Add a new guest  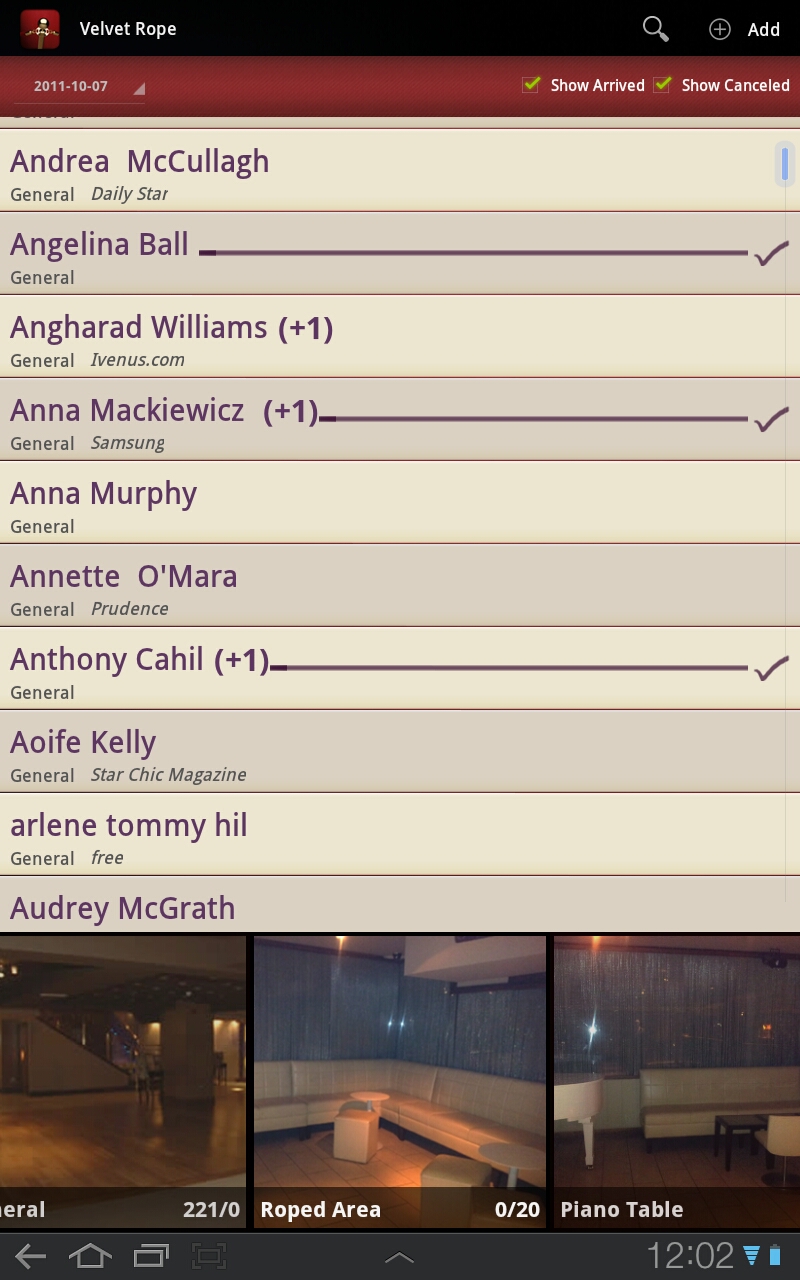[745, 29]
